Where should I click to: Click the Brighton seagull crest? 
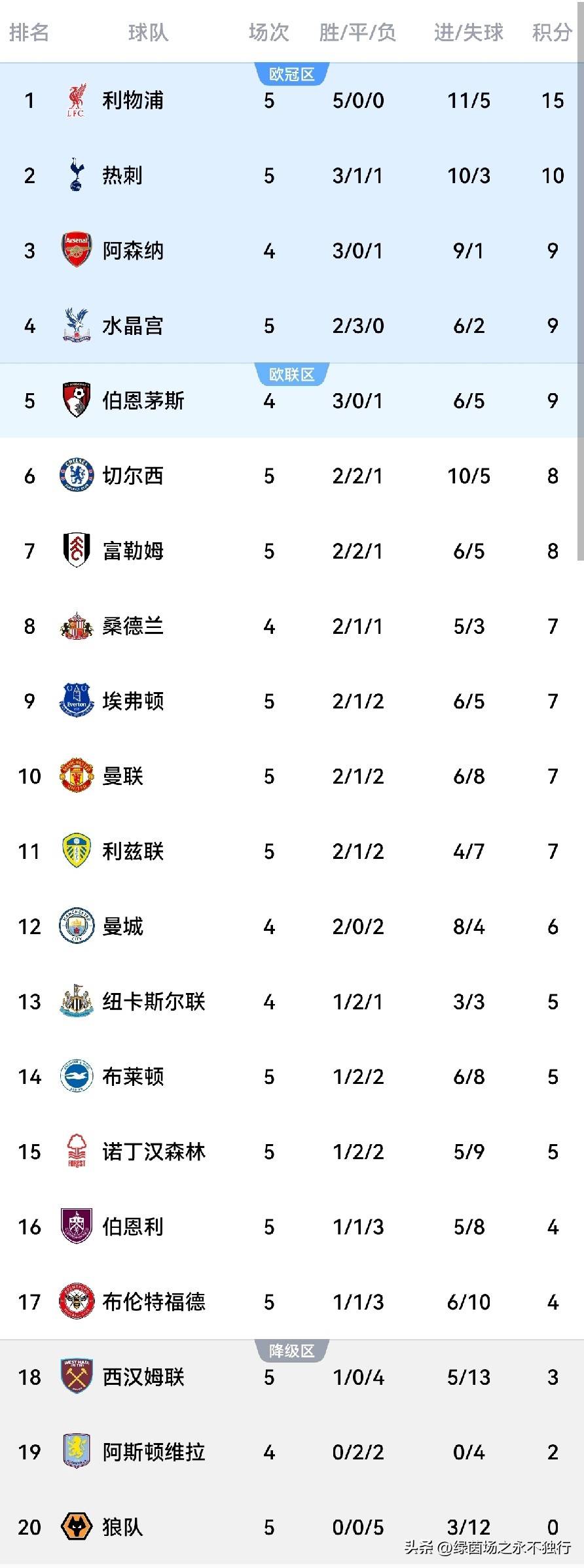pyautogui.click(x=77, y=1076)
